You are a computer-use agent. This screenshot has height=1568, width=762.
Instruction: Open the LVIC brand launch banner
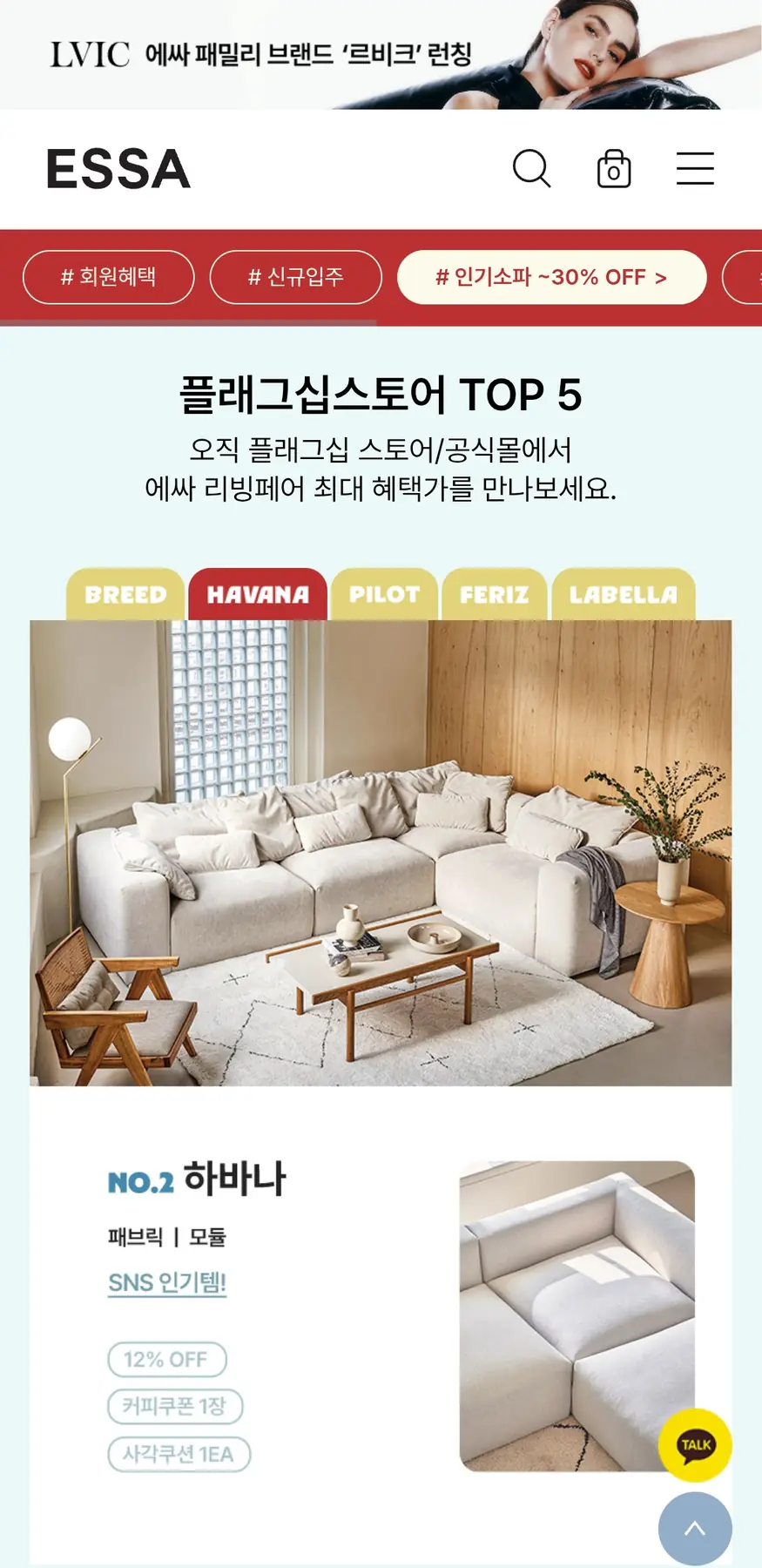point(381,54)
